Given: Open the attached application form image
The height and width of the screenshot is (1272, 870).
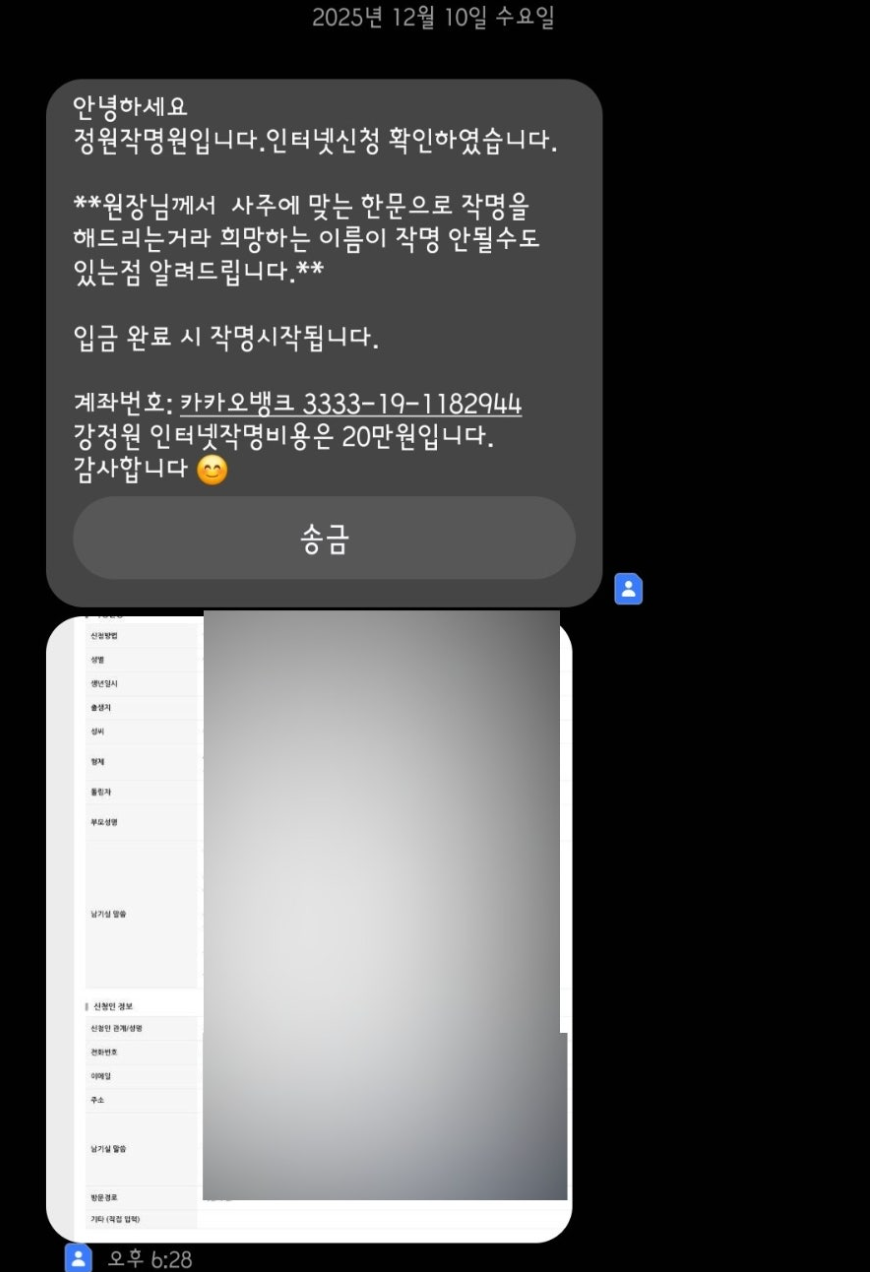Looking at the screenshot, I should (309, 927).
